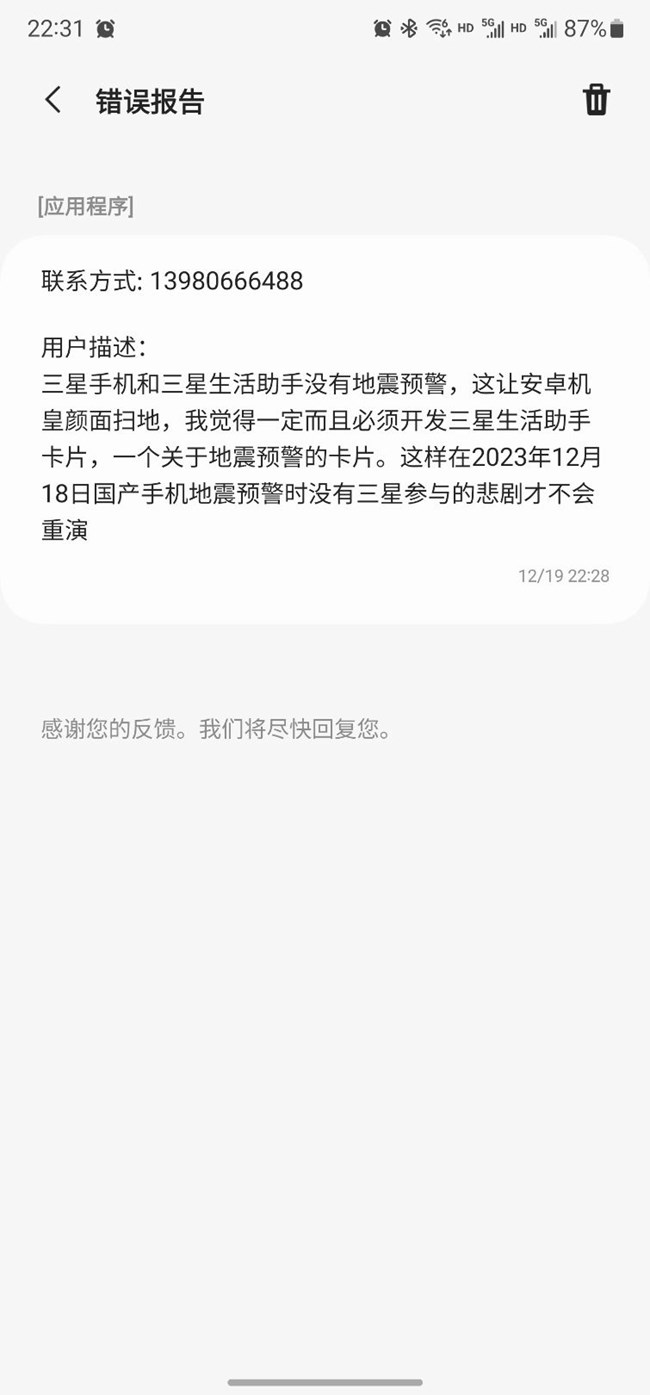Go back from the 错误报告 page
This screenshot has width=650, height=1395.
[53, 100]
